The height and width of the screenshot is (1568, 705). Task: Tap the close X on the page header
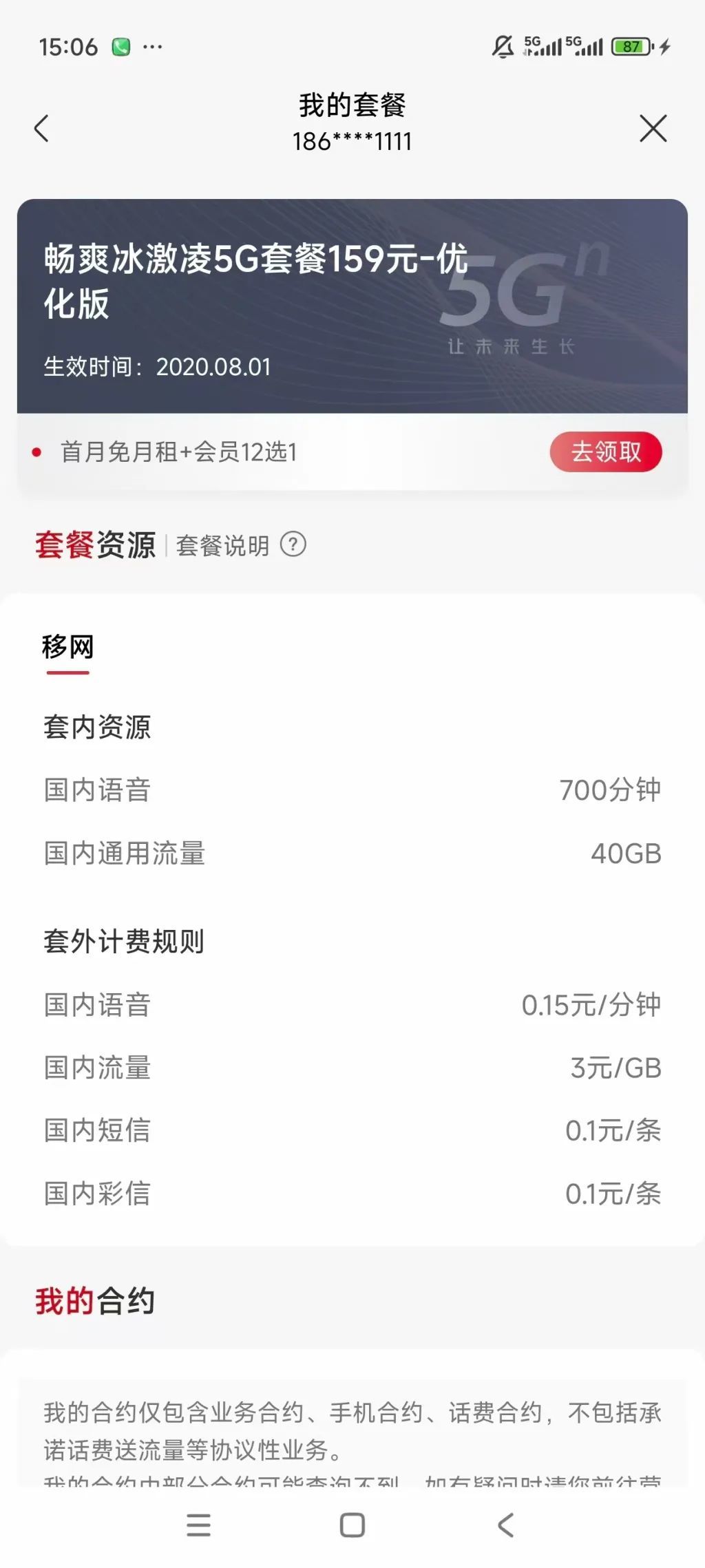coord(653,129)
